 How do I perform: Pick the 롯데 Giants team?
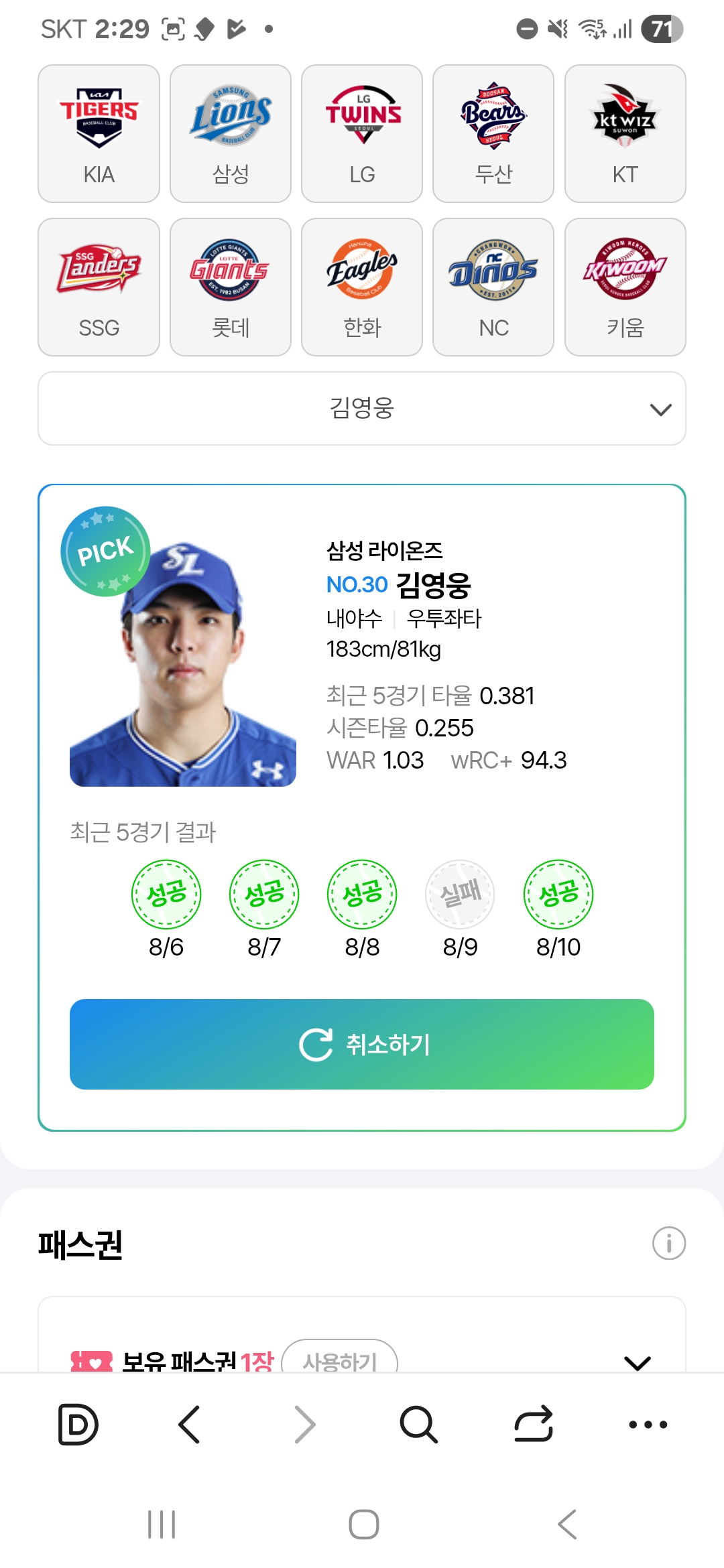click(230, 287)
